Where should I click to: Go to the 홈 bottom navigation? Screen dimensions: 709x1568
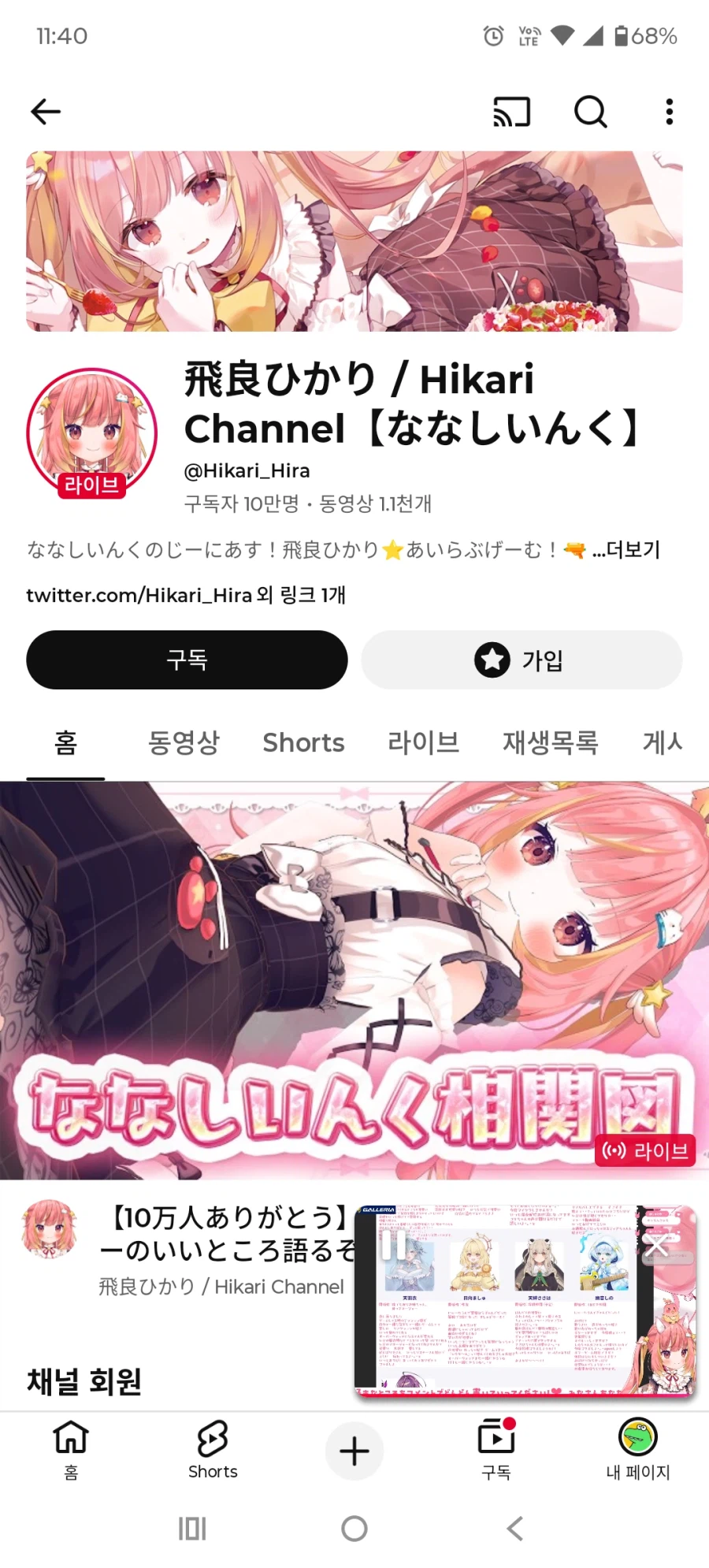[x=71, y=1451]
